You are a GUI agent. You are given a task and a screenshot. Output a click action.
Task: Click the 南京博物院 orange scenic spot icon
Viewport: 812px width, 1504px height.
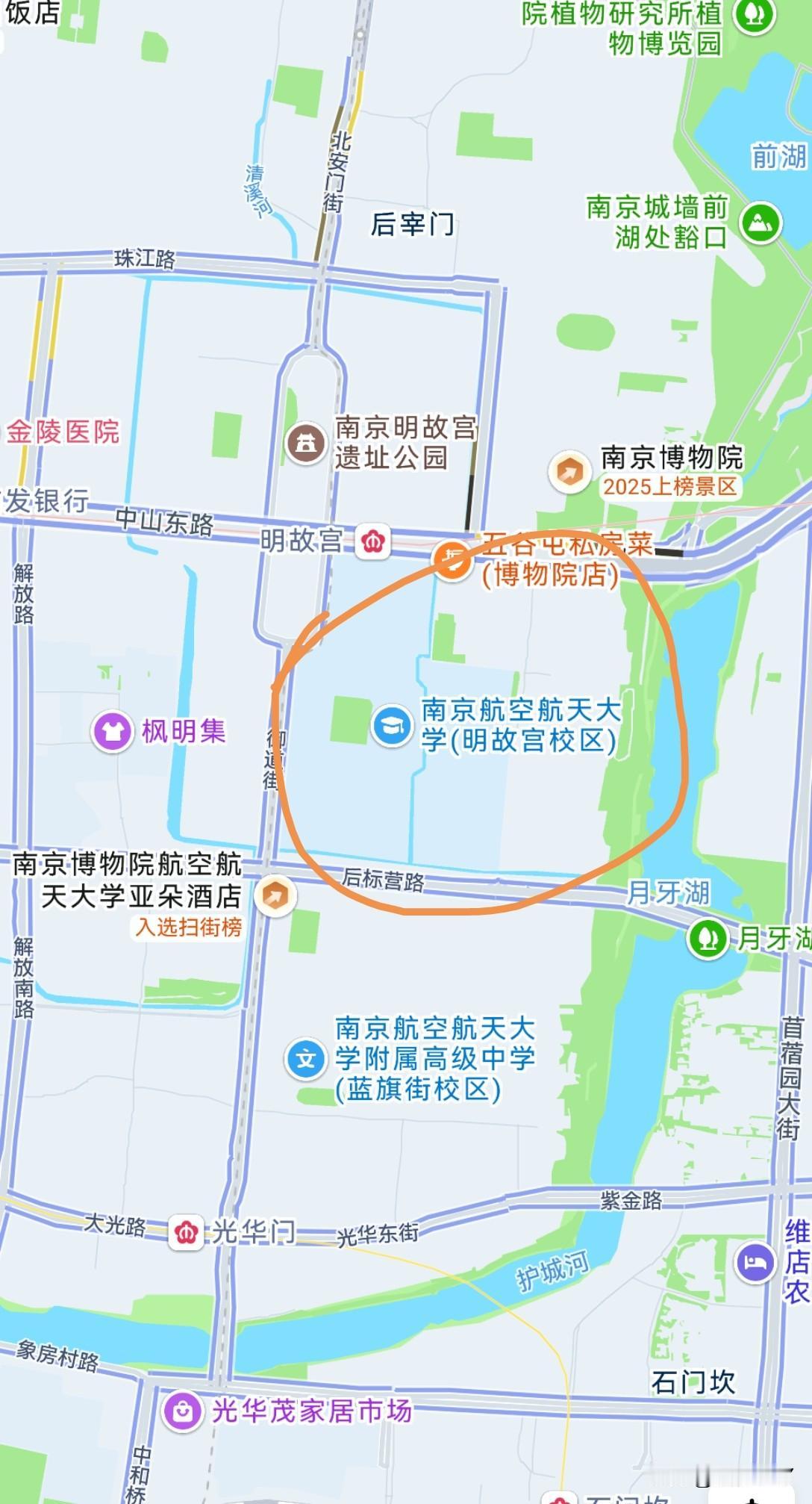pyautogui.click(x=569, y=471)
